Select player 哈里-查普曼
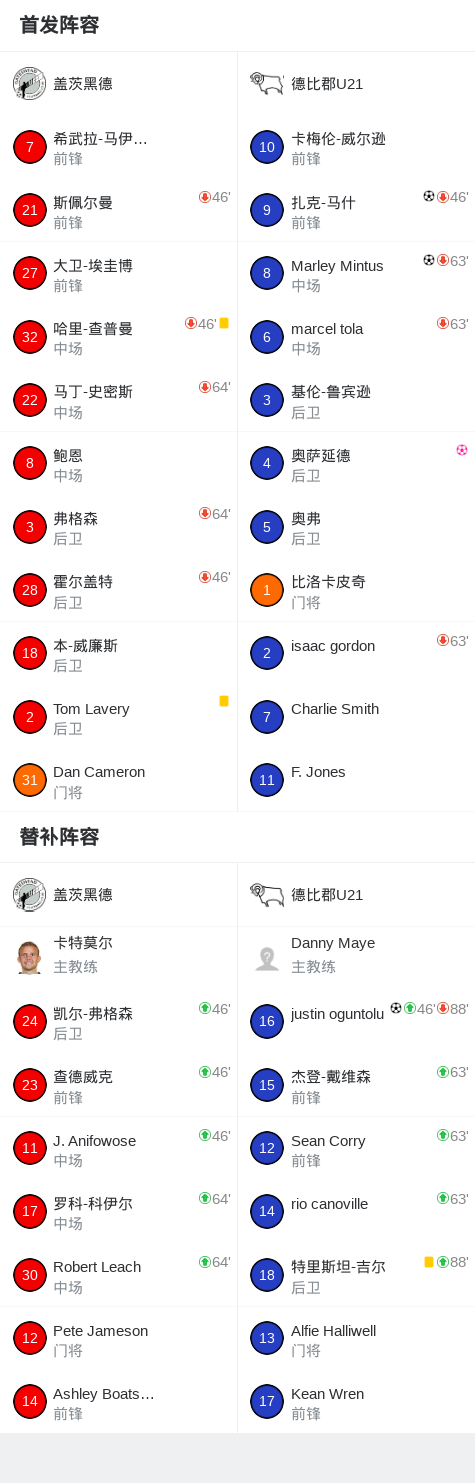Screen dimensions: 475x1483 click(x=118, y=338)
